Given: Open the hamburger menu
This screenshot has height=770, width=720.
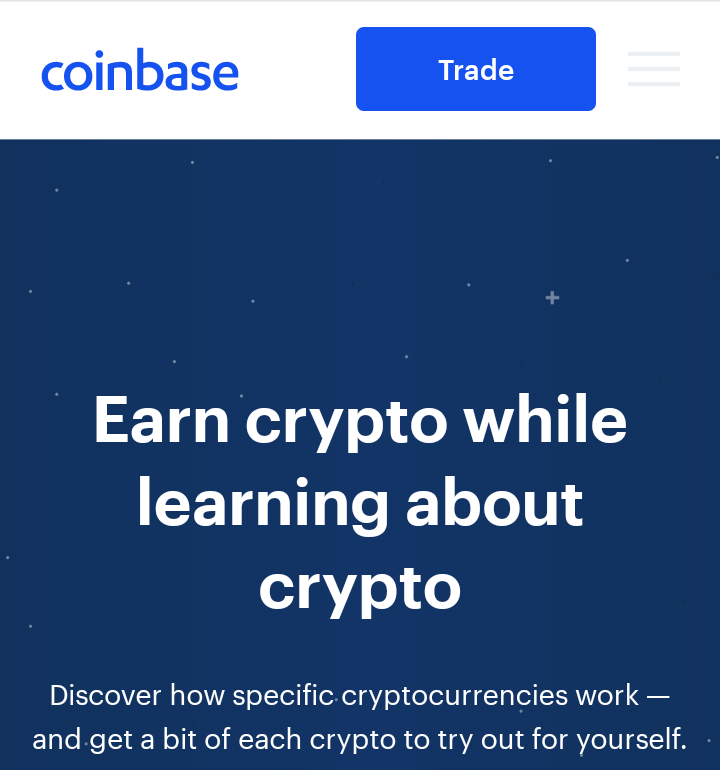Looking at the screenshot, I should point(654,69).
